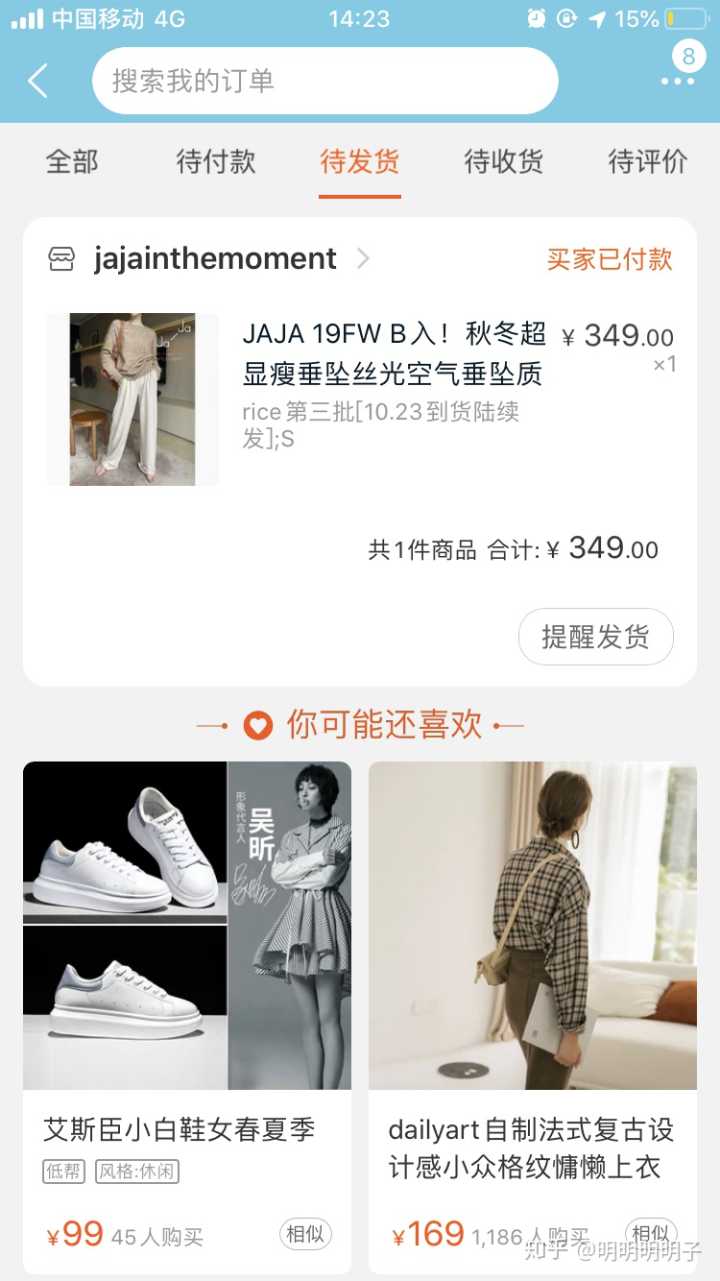The height and width of the screenshot is (1281, 720).
Task: Find similar items to the 艾斯臣小白鞋
Action: click(305, 1234)
